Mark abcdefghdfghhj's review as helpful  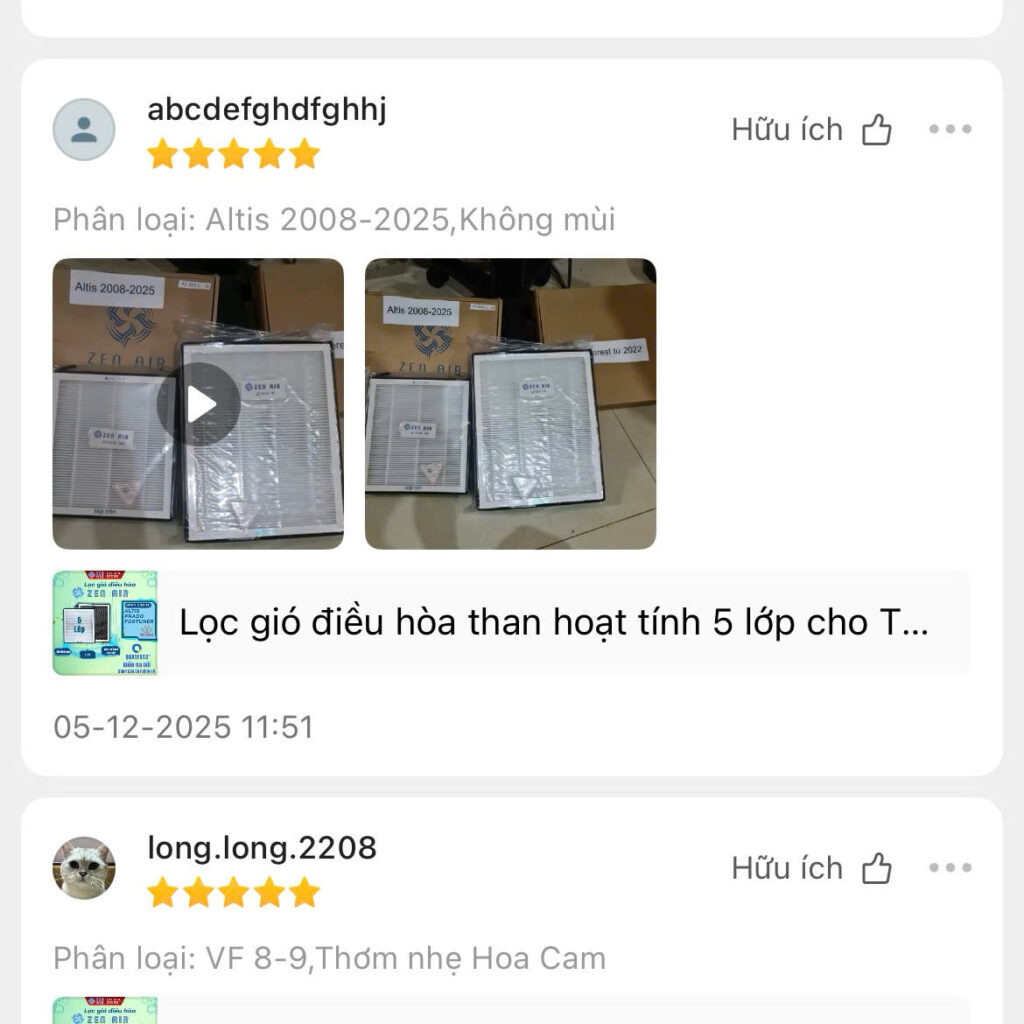(875, 130)
